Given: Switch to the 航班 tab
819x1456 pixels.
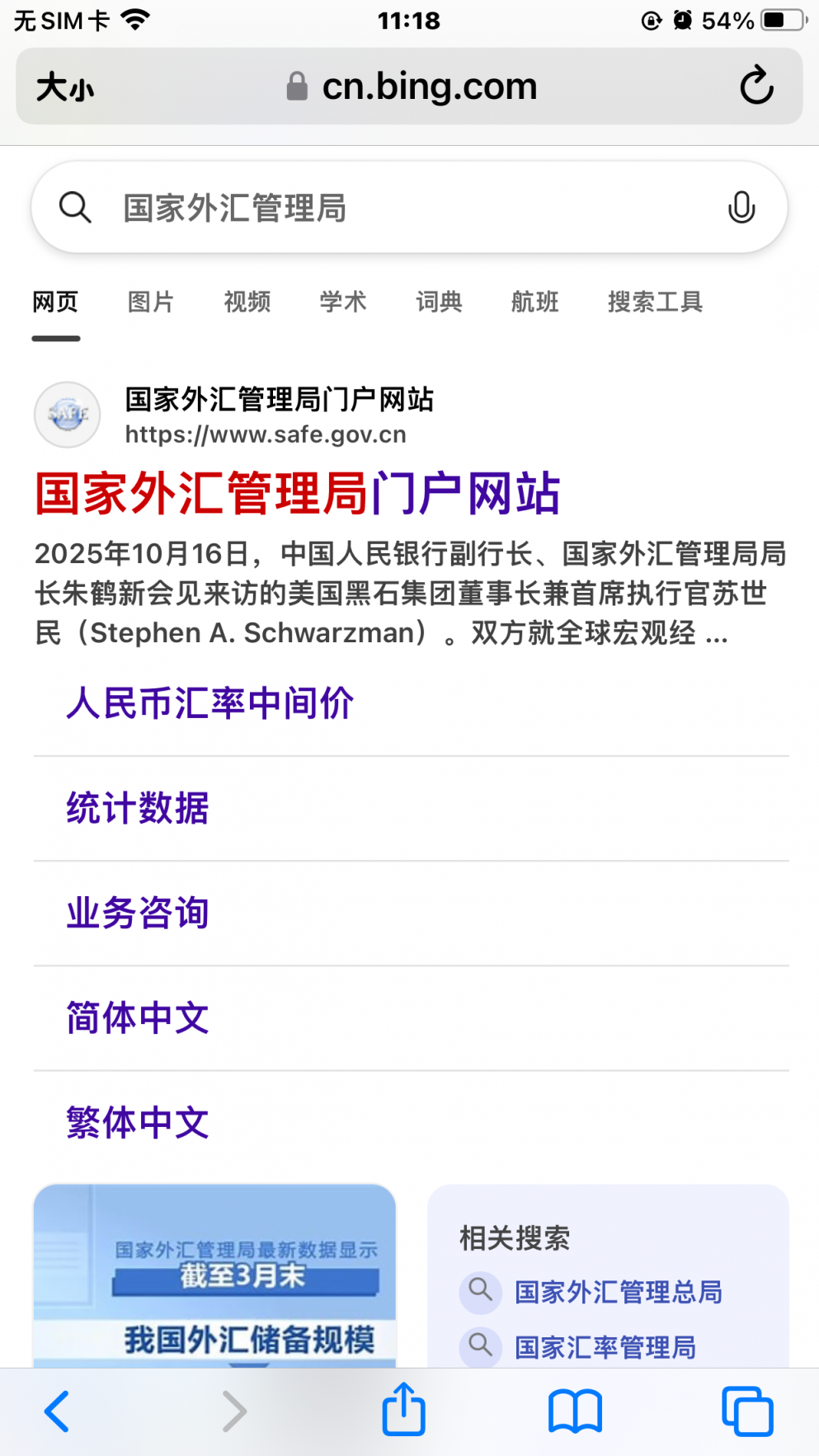Looking at the screenshot, I should pos(534,303).
